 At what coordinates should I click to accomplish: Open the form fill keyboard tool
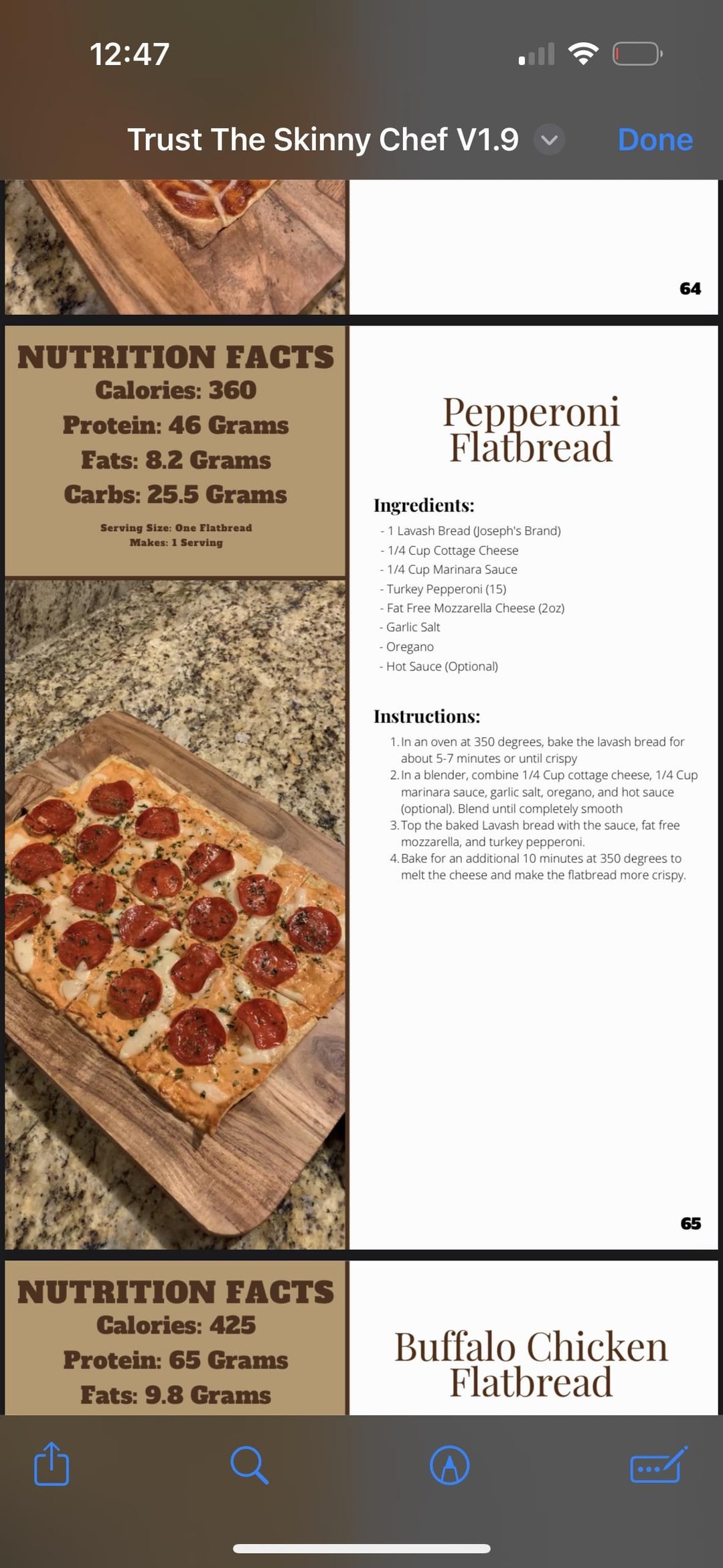pos(659,1465)
